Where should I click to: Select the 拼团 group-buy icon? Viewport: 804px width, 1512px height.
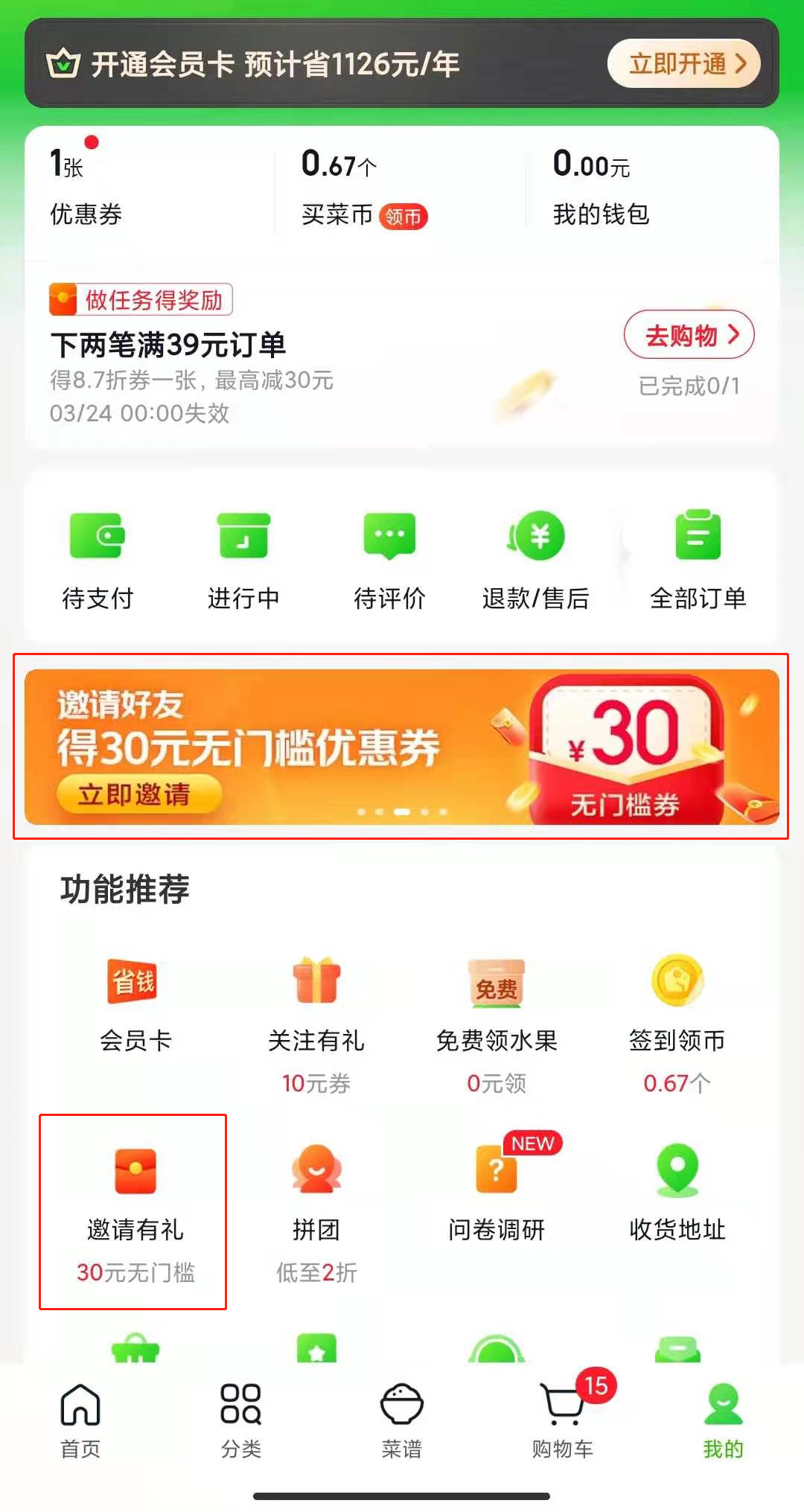click(x=317, y=1172)
